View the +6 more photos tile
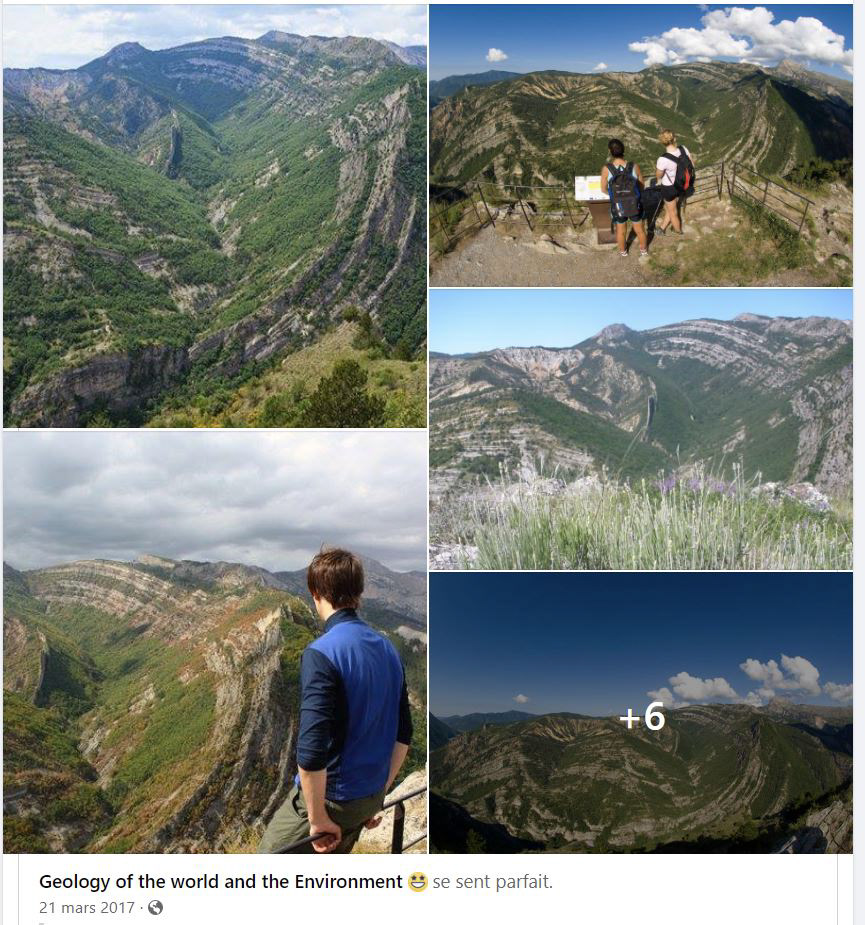865x925 pixels. (x=640, y=714)
